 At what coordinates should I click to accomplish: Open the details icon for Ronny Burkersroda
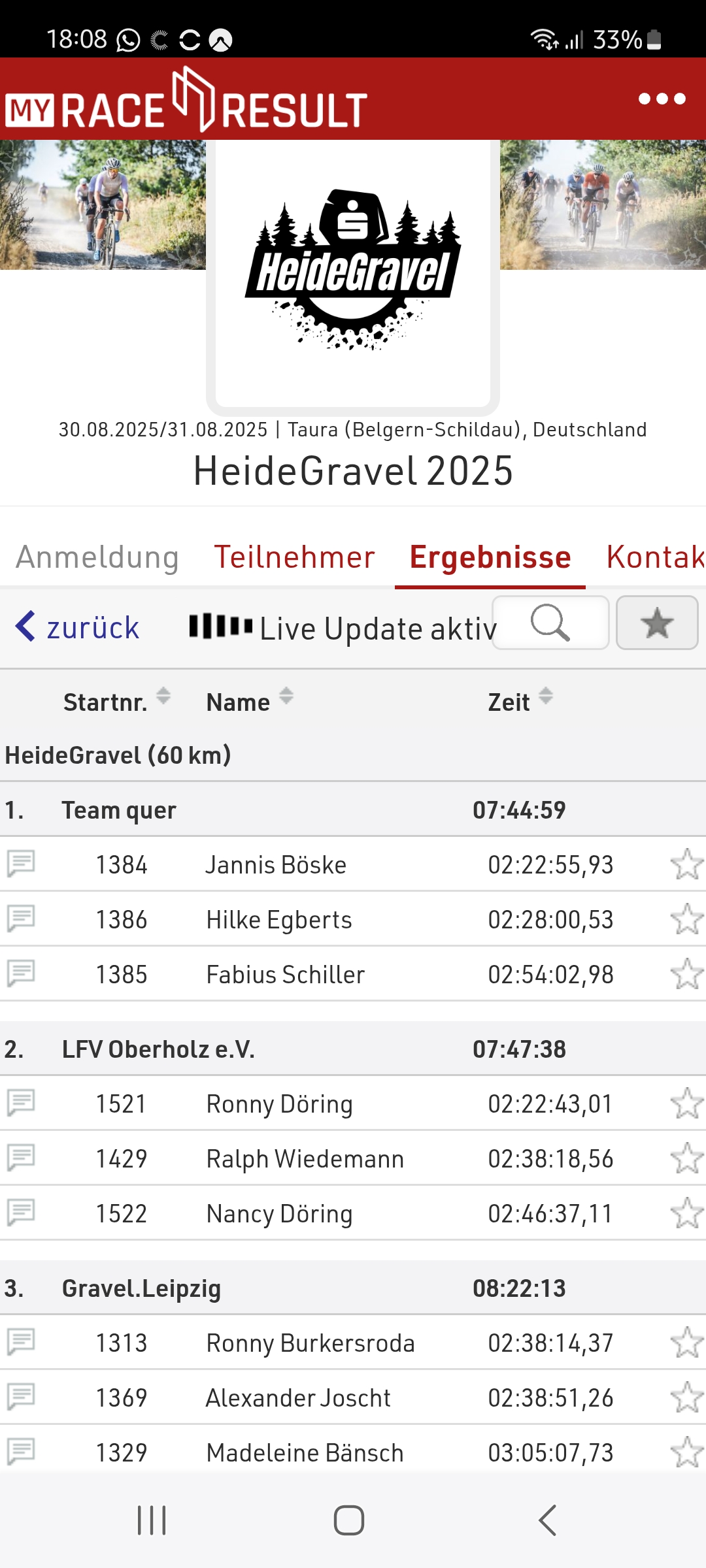(21, 1342)
